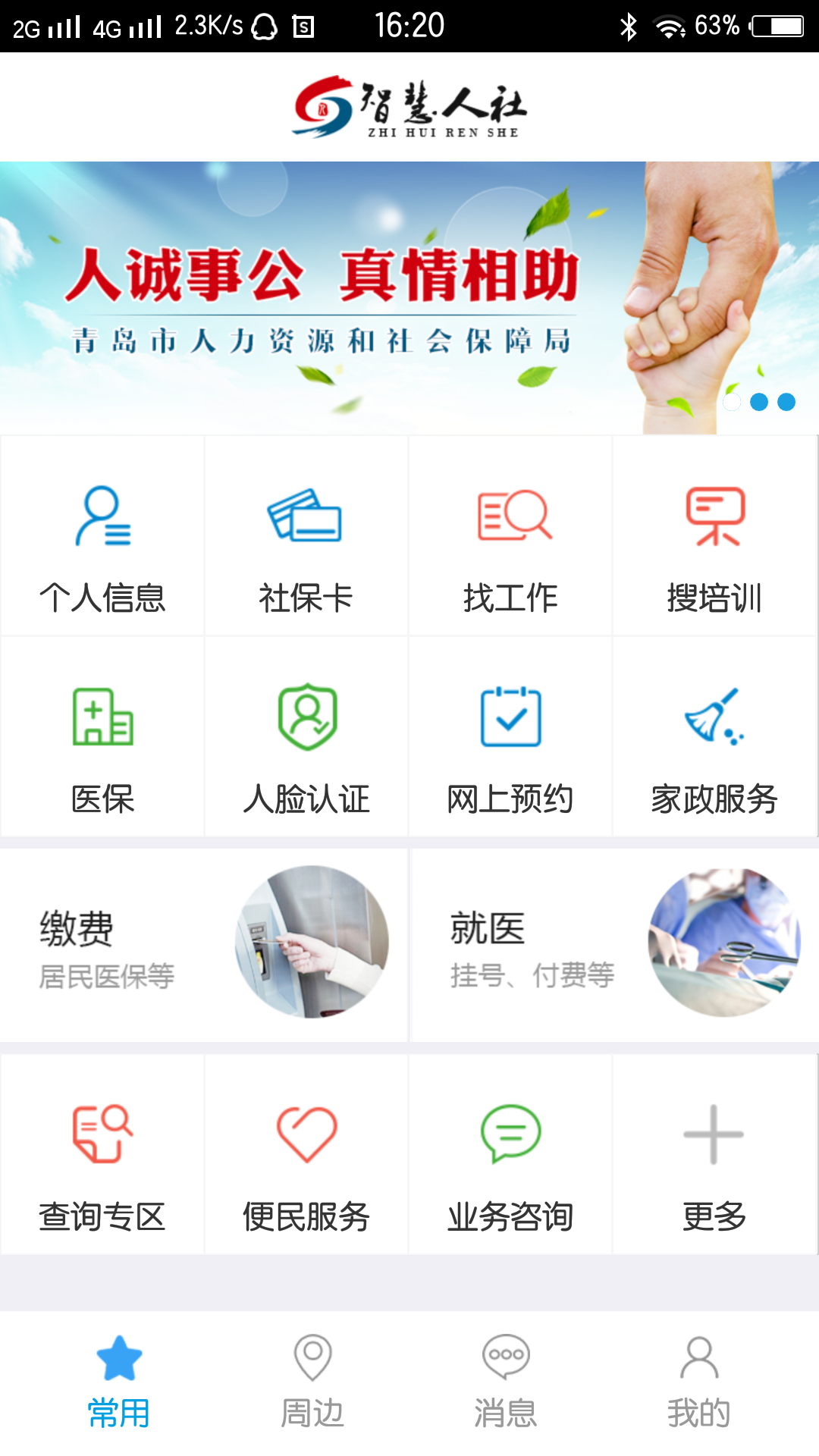Open the 就医 medical visit card

(x=614, y=945)
